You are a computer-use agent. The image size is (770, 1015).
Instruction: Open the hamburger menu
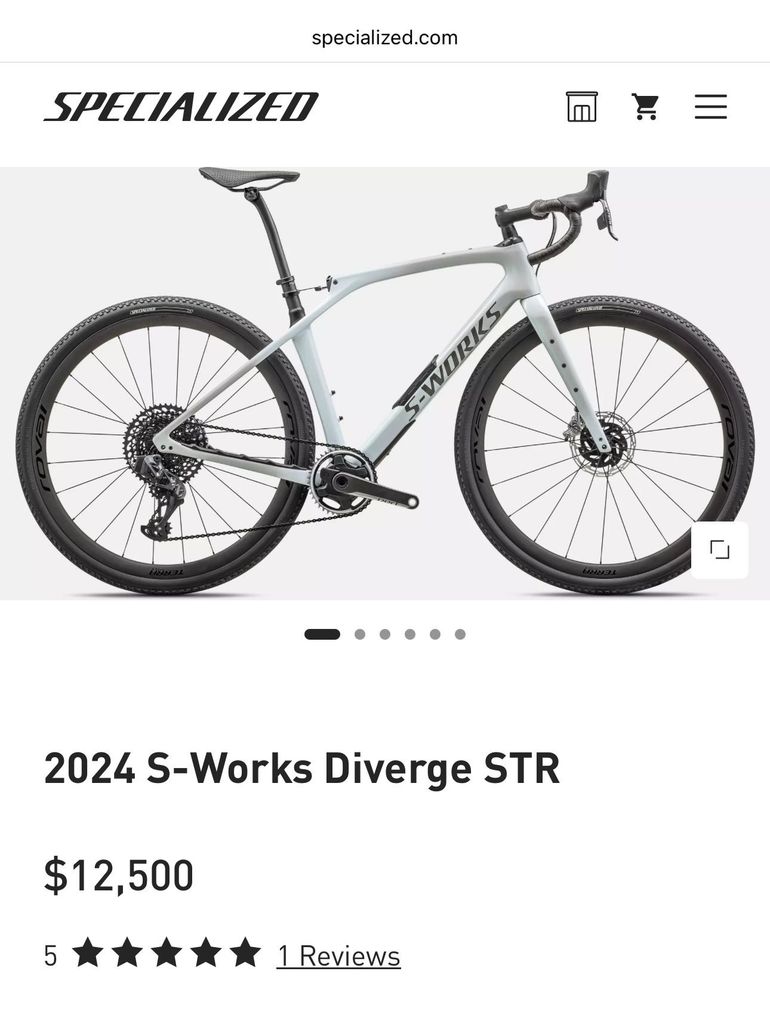point(711,106)
